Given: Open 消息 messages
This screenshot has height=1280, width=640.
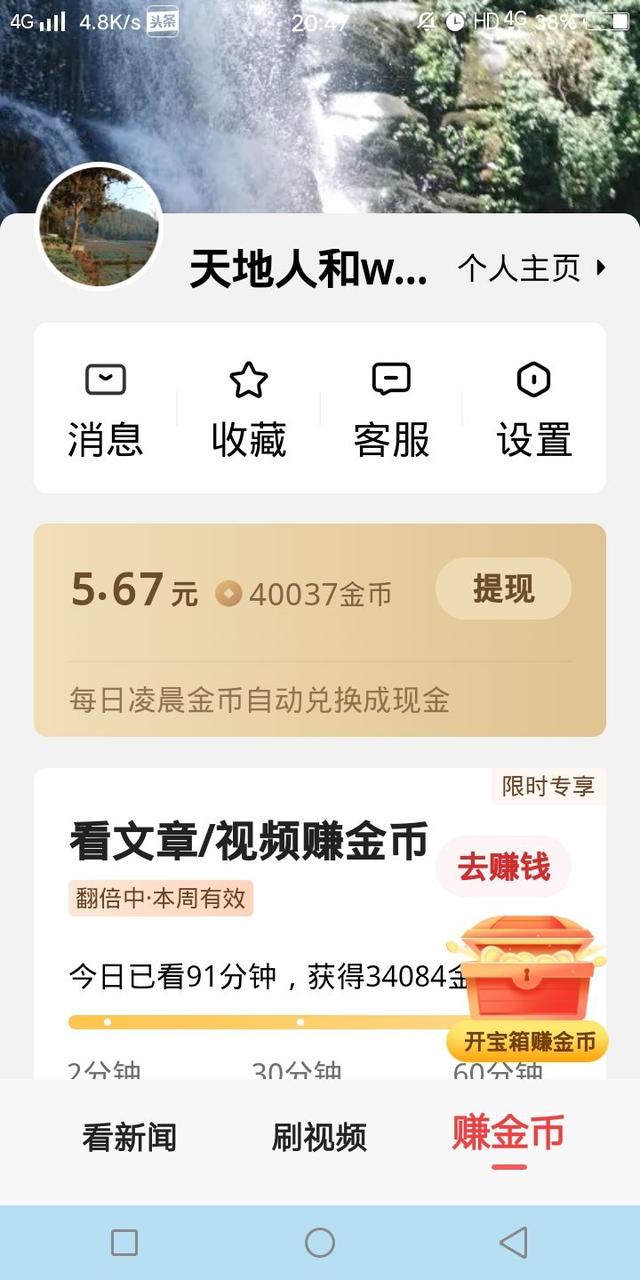Looking at the screenshot, I should coord(105,410).
